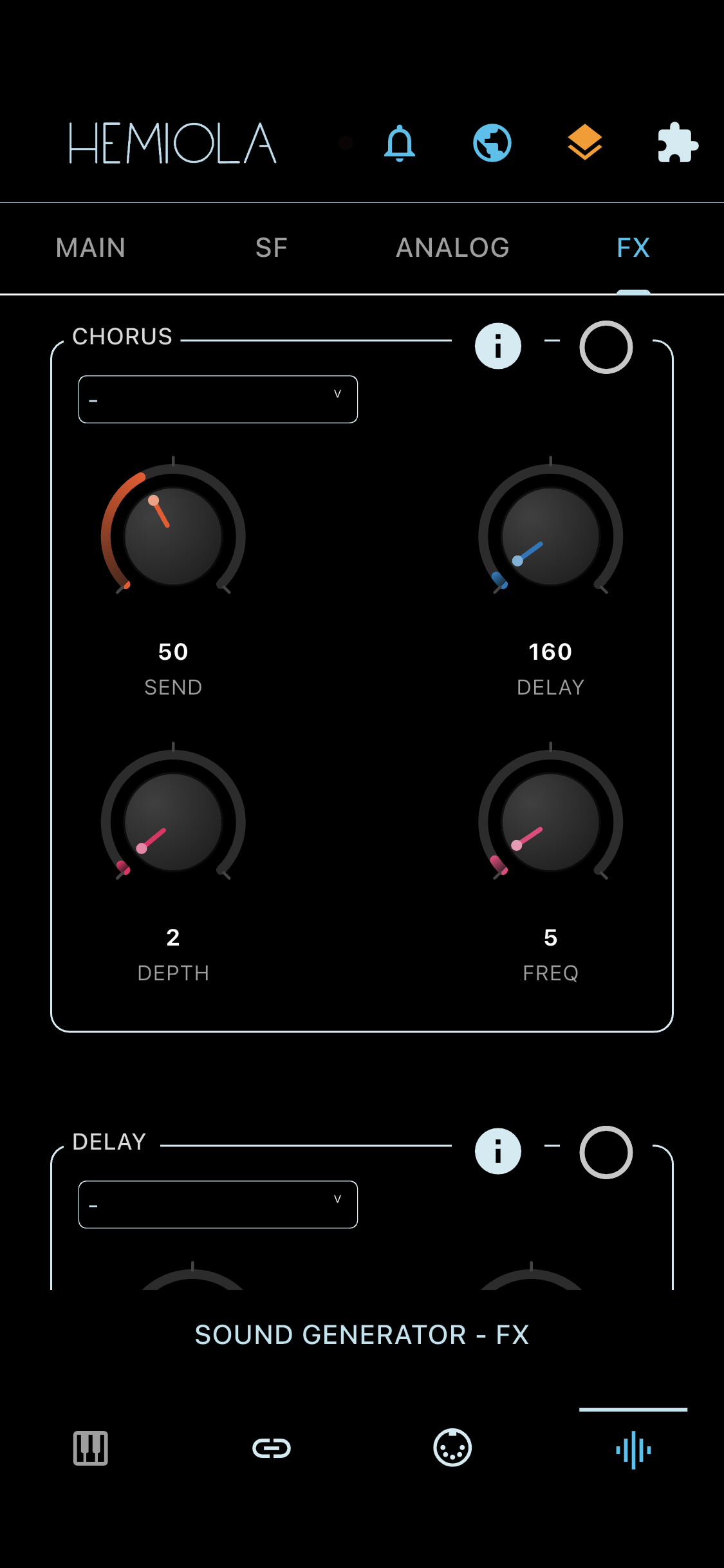Tap the globe icon in the header

coord(492,143)
